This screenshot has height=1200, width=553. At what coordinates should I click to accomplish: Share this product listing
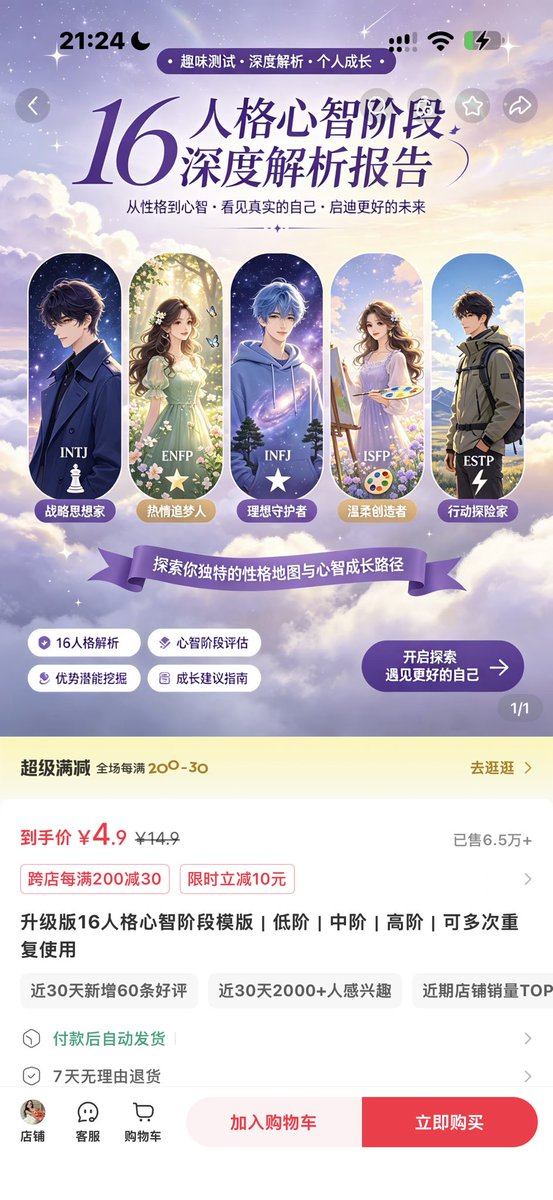coord(520,105)
